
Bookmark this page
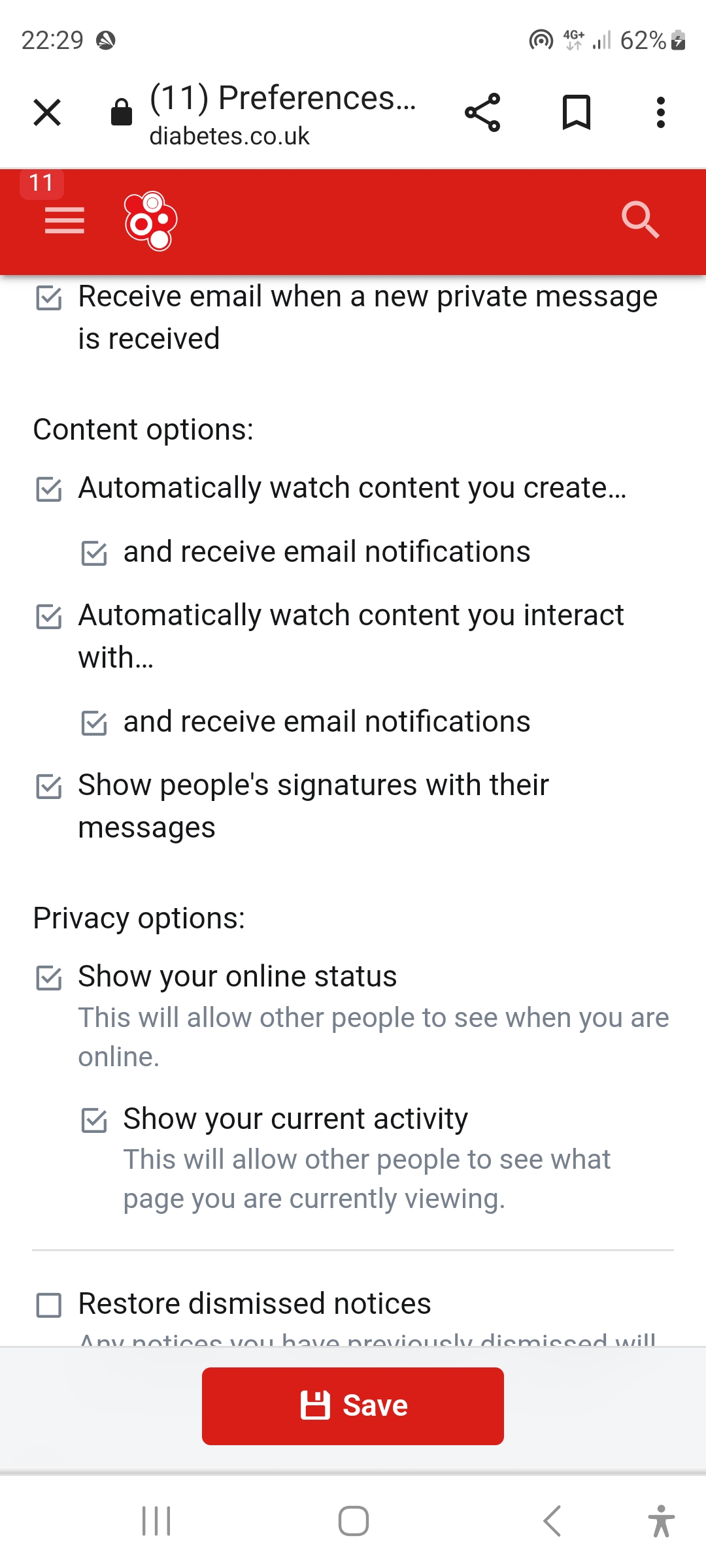click(x=577, y=112)
